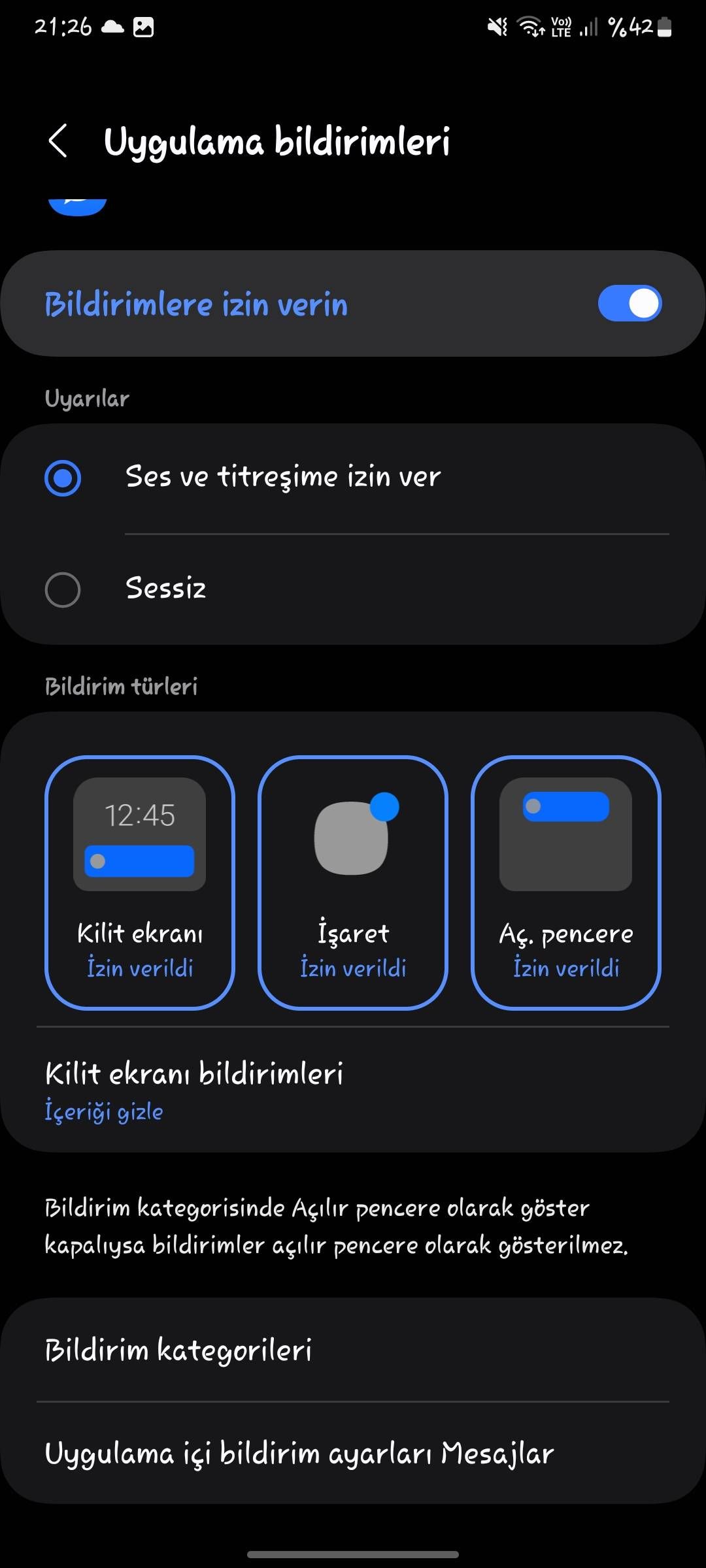The height and width of the screenshot is (1568, 706).
Task: Toggle Bildirimlere izin verin switch
Action: coord(629,303)
